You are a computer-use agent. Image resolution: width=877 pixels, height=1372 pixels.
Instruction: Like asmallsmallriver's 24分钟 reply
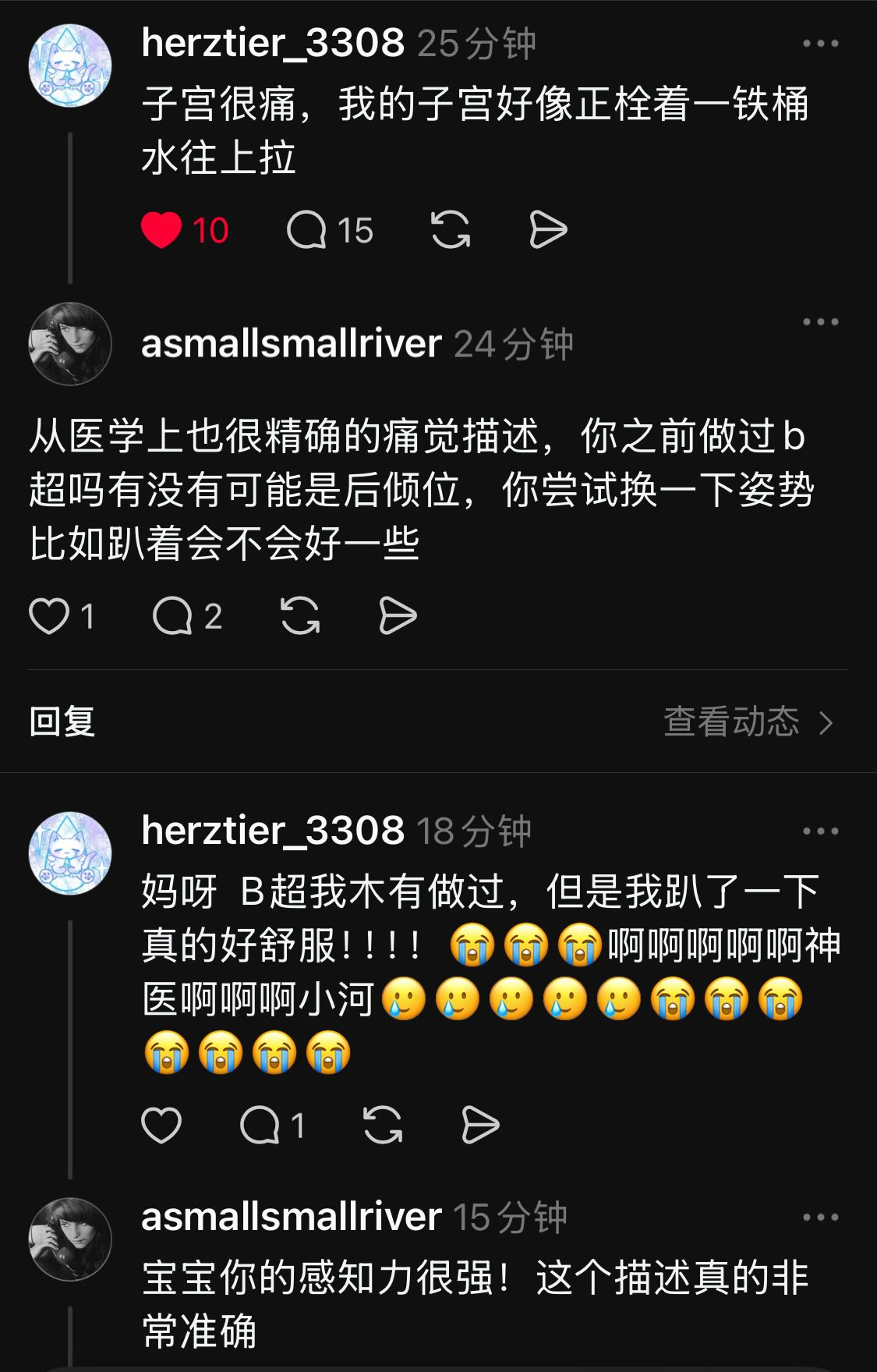pyautogui.click(x=49, y=616)
